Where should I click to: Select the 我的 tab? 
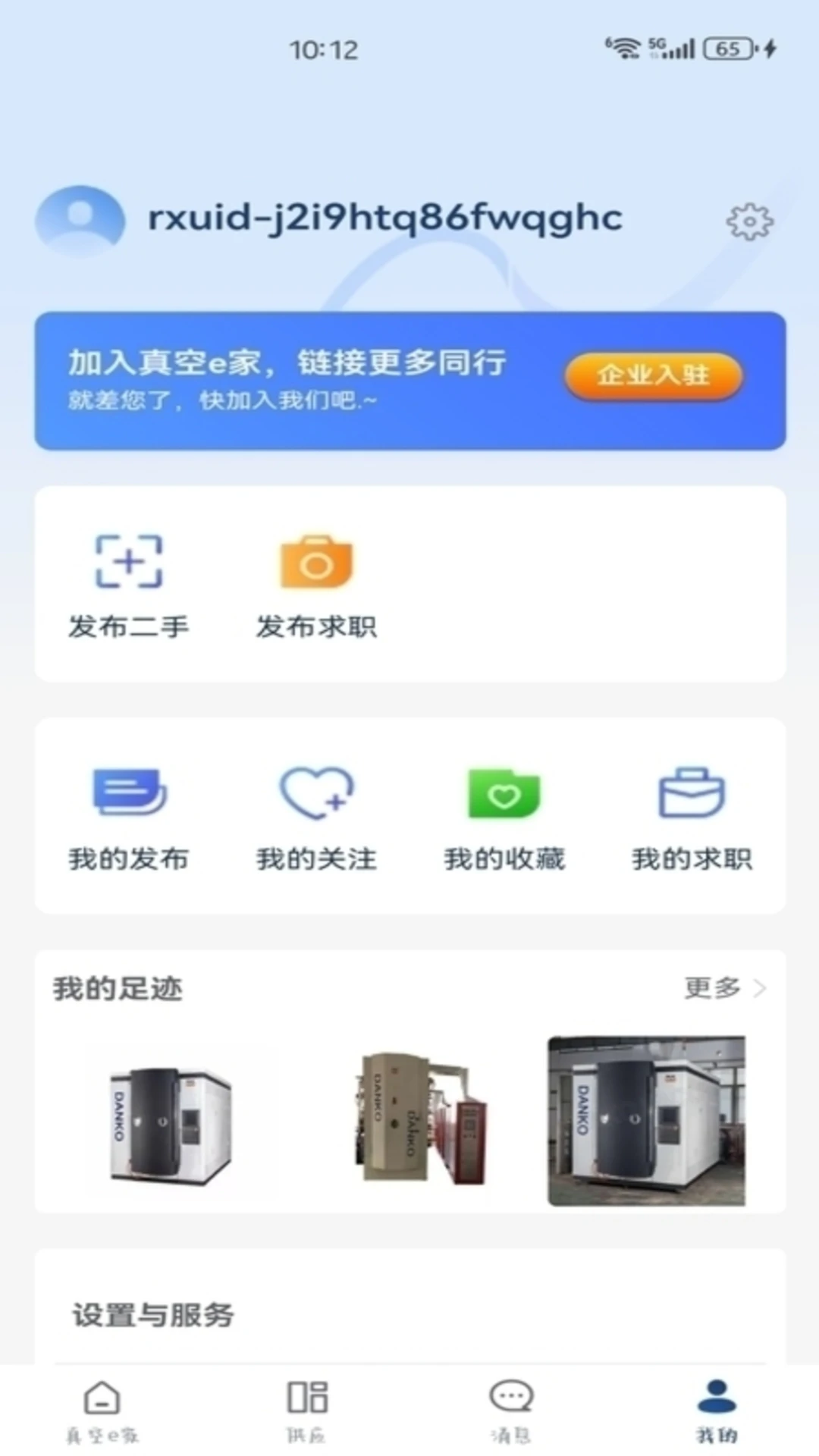(717, 1410)
